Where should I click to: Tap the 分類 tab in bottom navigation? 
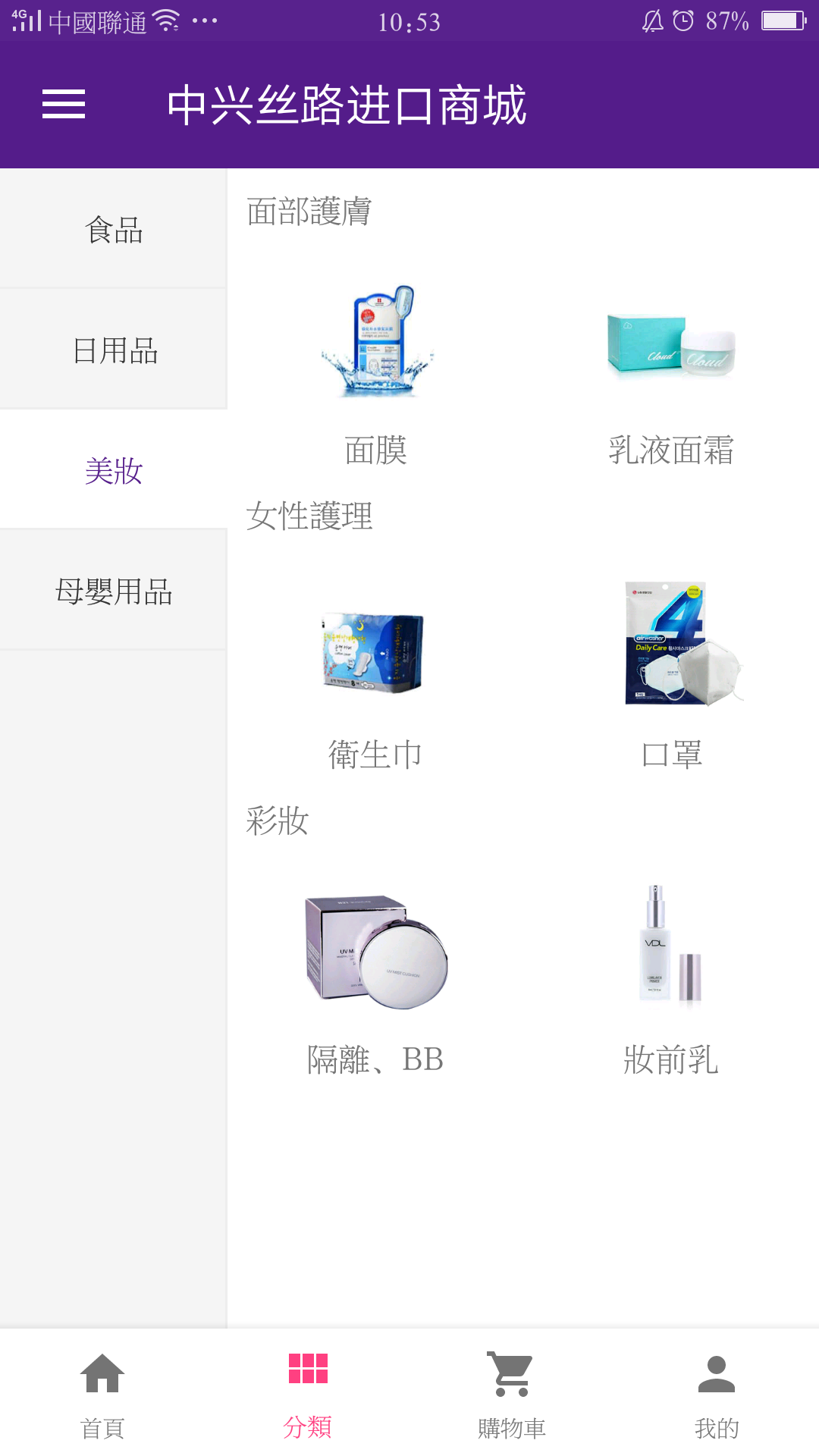point(307,1394)
